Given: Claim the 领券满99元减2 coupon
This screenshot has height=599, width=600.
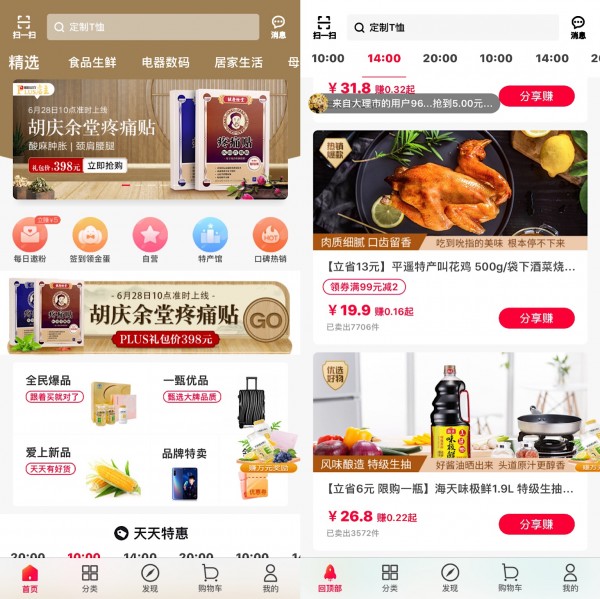Looking at the screenshot, I should pos(365,287).
